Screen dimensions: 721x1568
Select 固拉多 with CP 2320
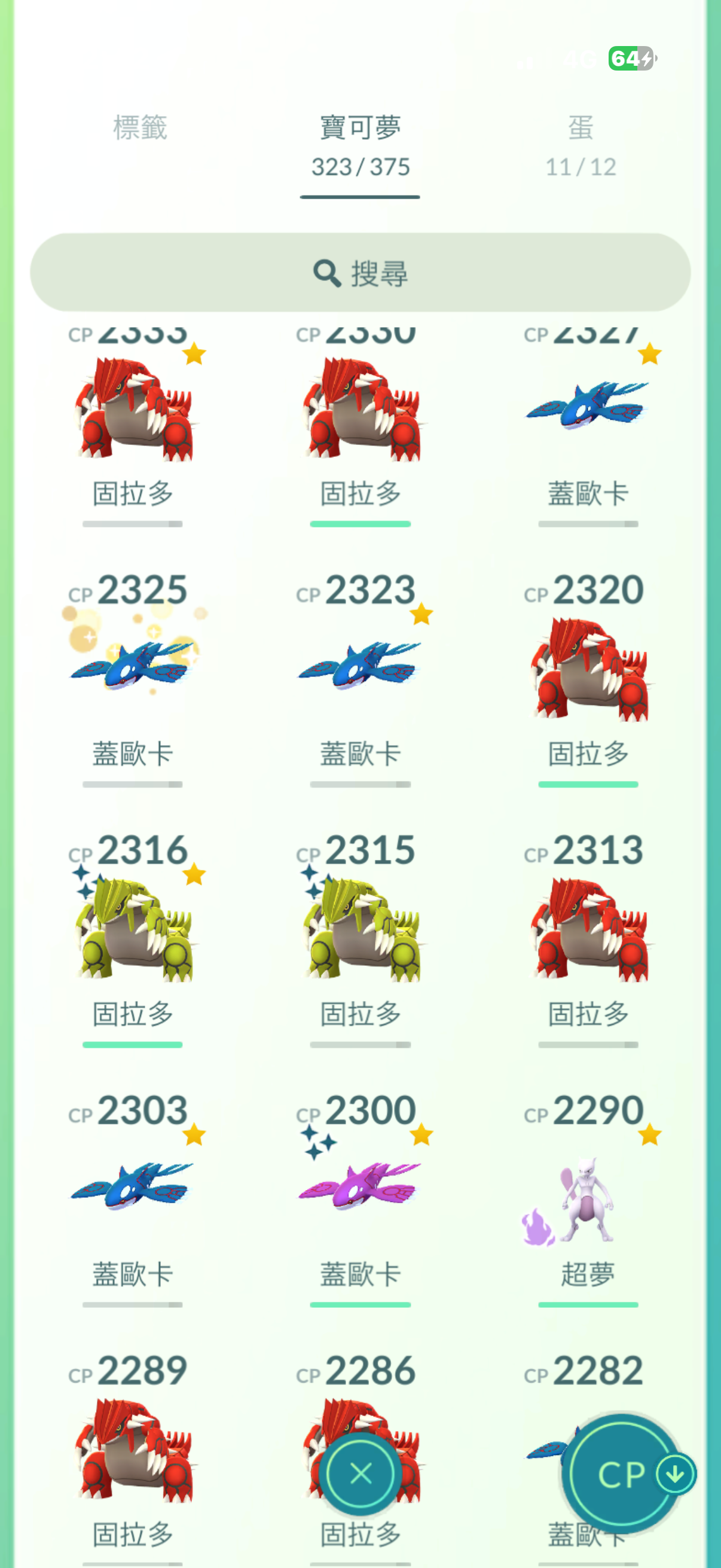(x=588, y=670)
